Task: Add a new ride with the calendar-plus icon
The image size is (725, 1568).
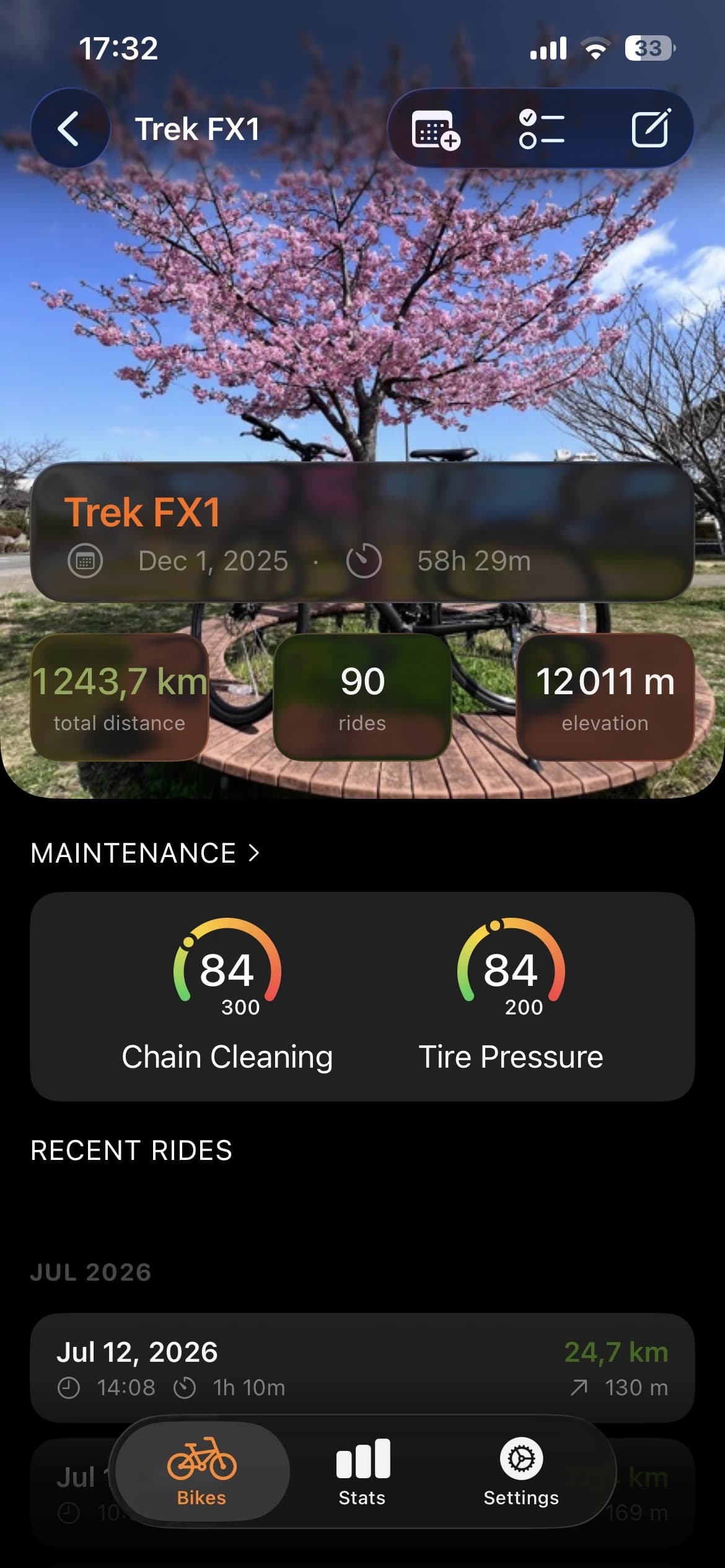Action: tap(436, 129)
